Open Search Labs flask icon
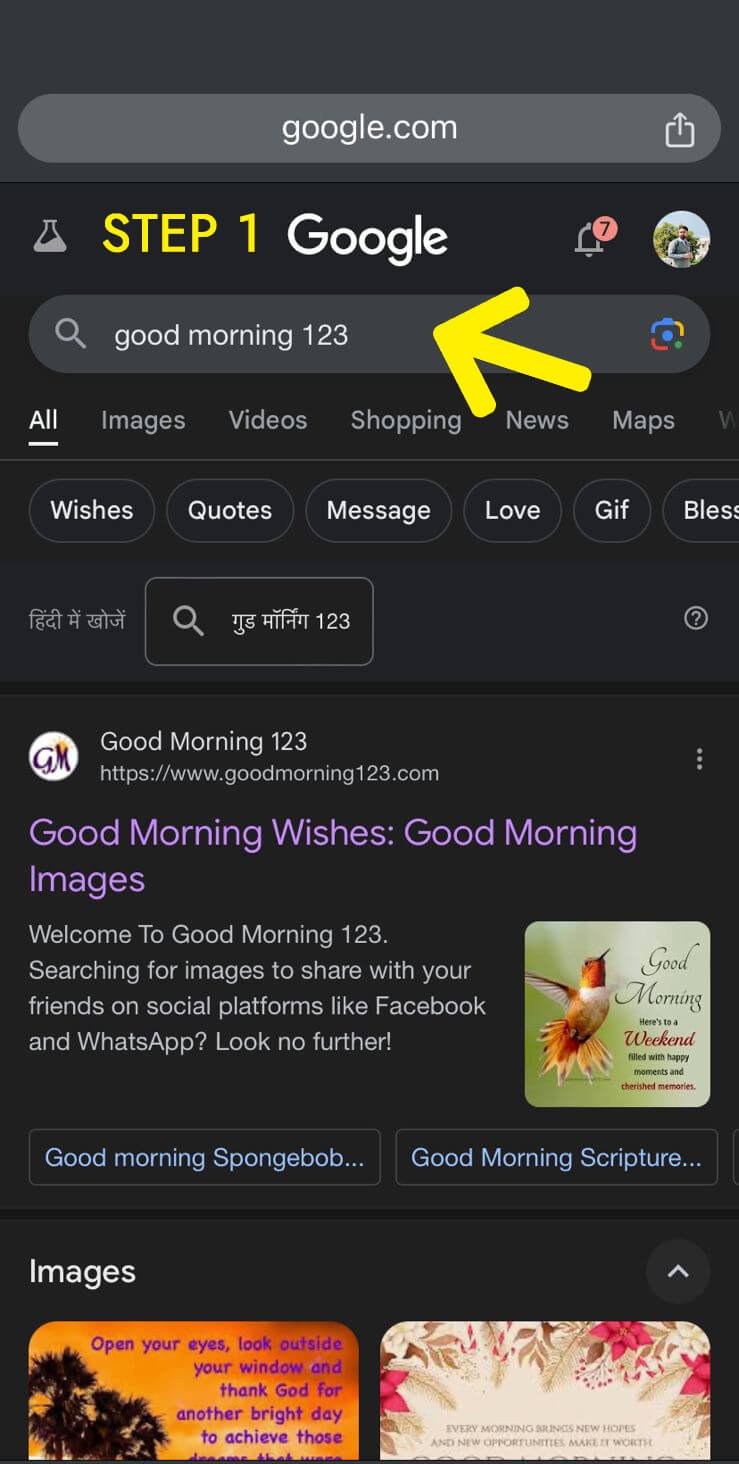Image resolution: width=739 pixels, height=1464 pixels. click(x=49, y=236)
